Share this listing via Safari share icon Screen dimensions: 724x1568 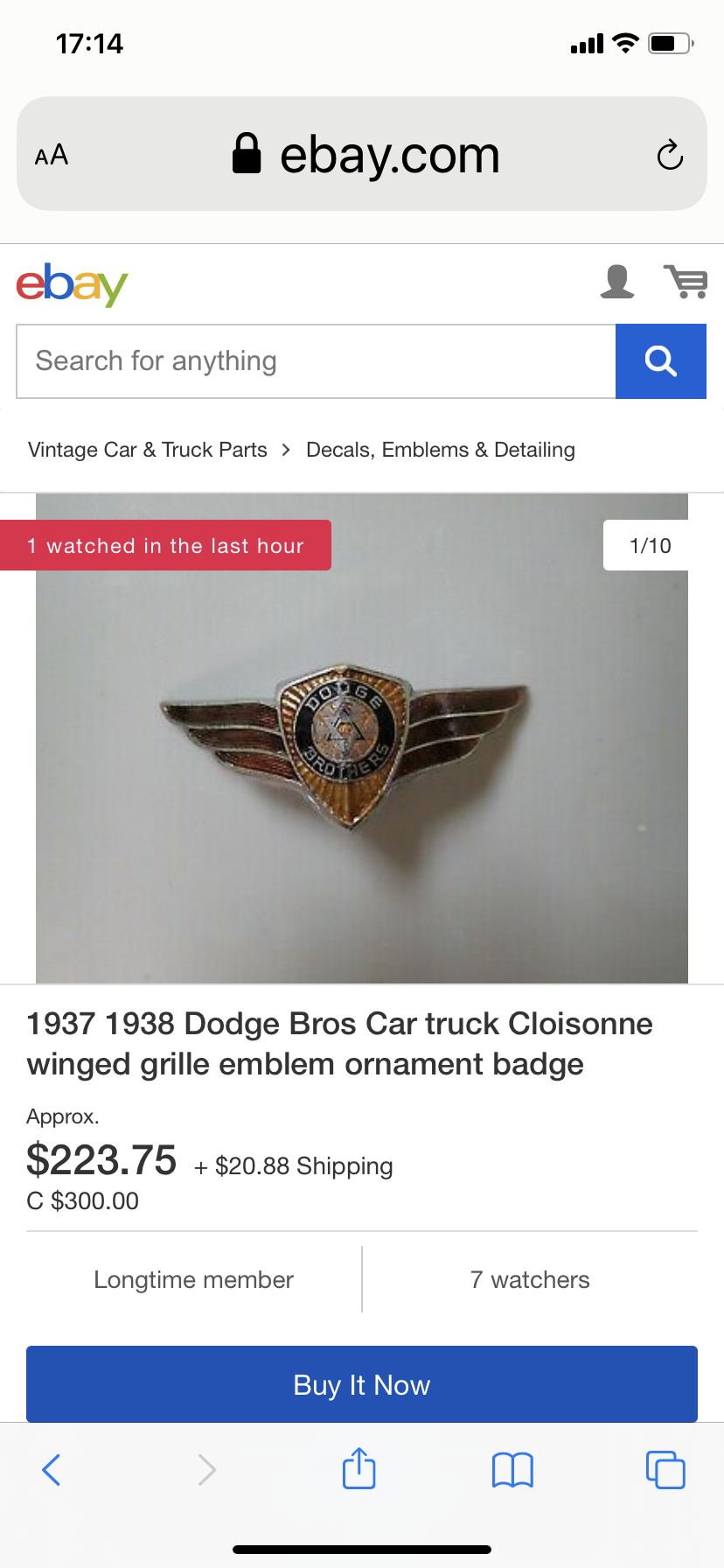click(359, 1468)
